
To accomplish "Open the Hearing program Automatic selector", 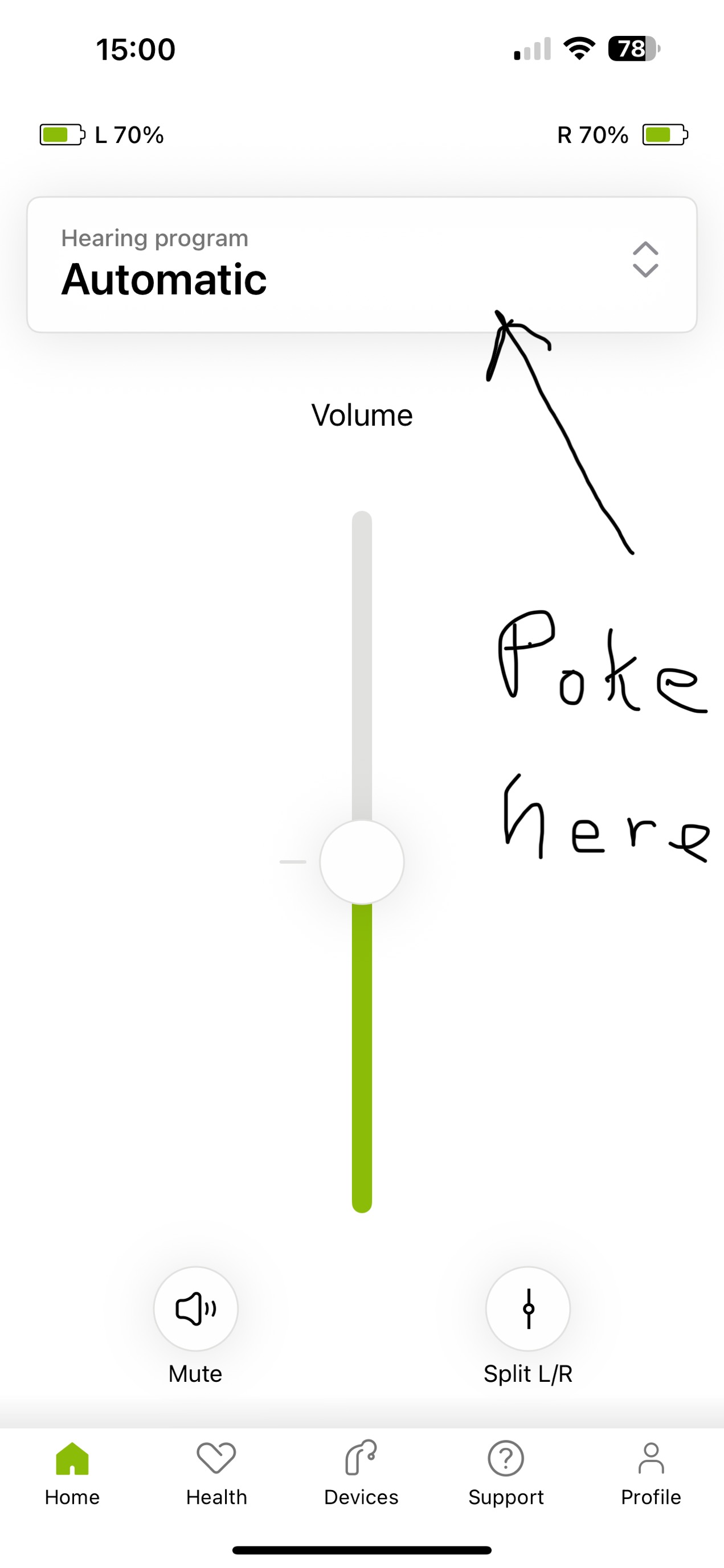I will point(362,265).
